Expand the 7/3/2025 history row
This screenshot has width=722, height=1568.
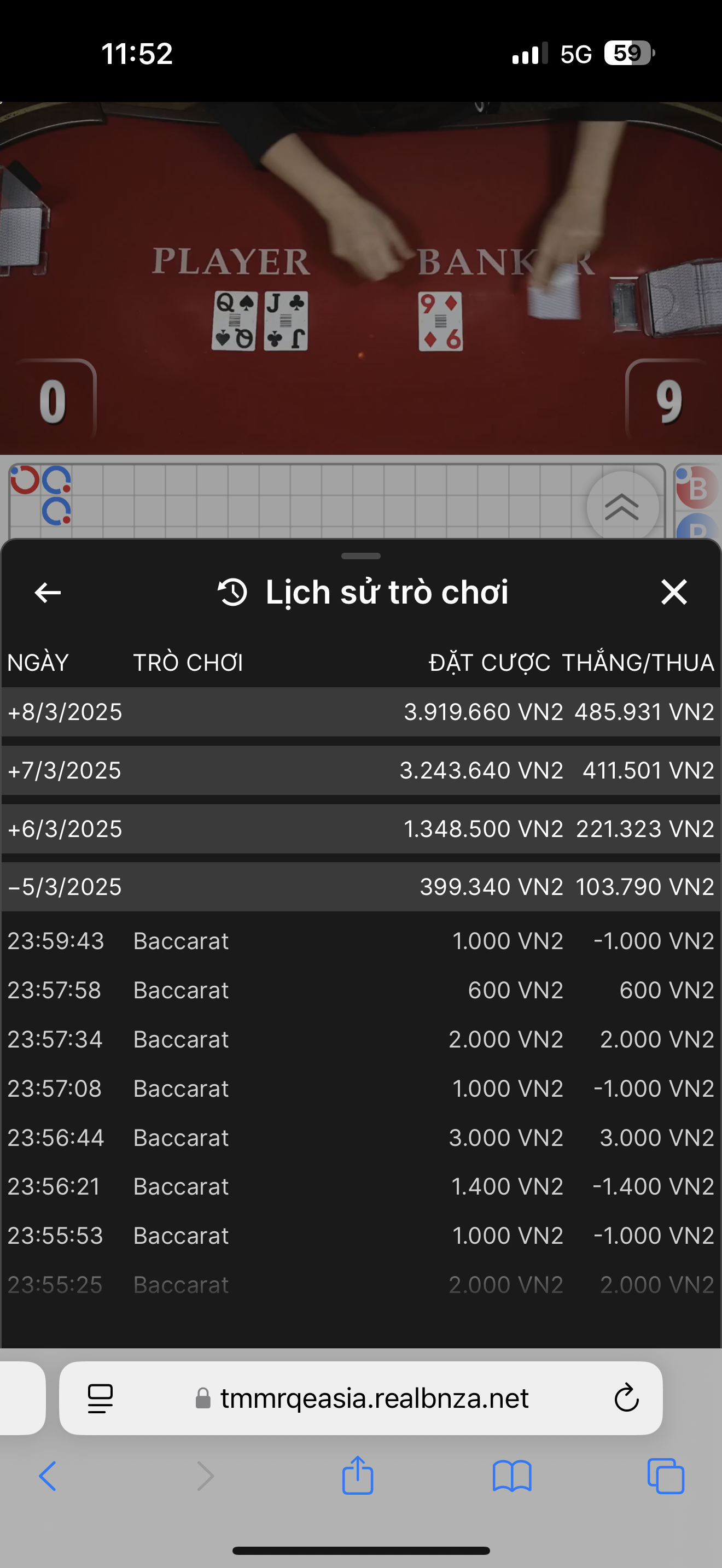(x=65, y=770)
